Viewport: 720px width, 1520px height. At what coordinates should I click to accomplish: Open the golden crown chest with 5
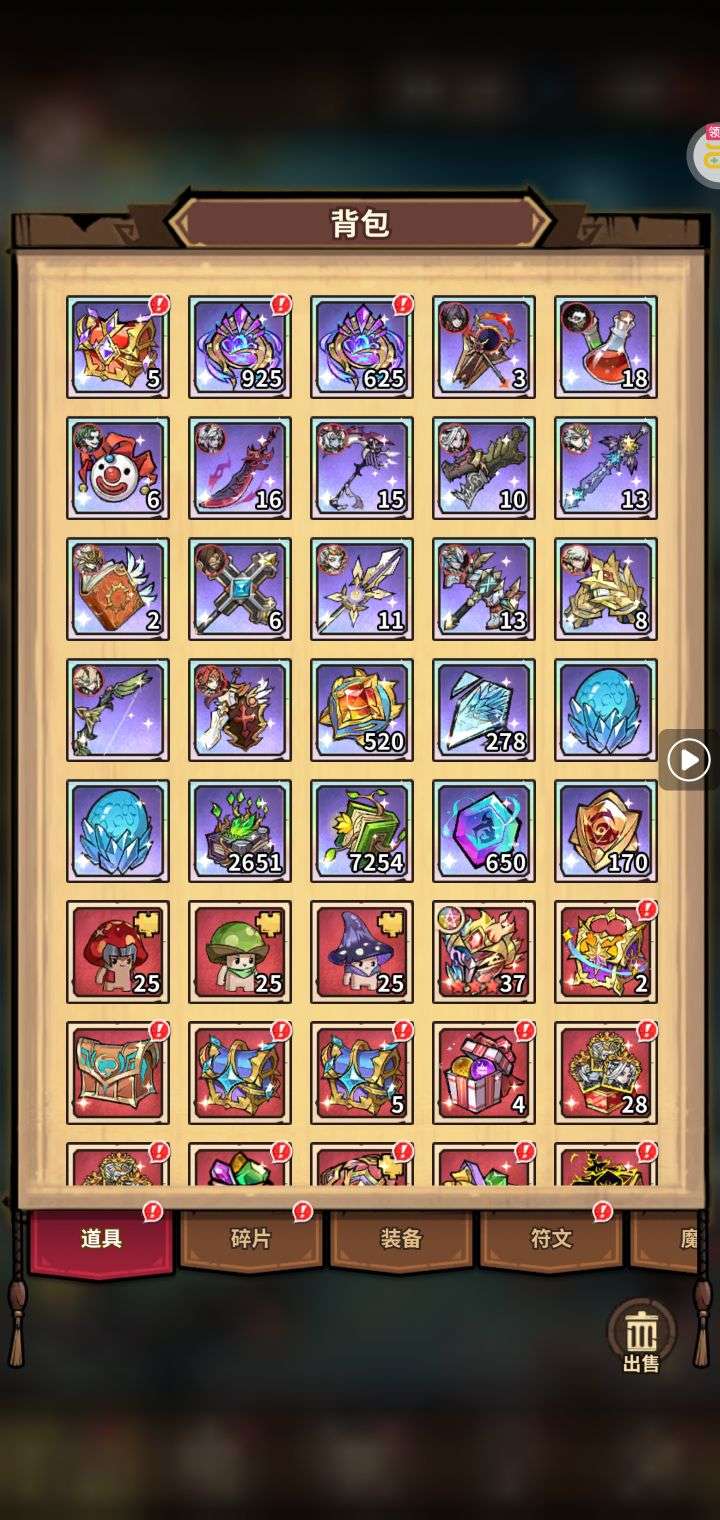[118, 346]
